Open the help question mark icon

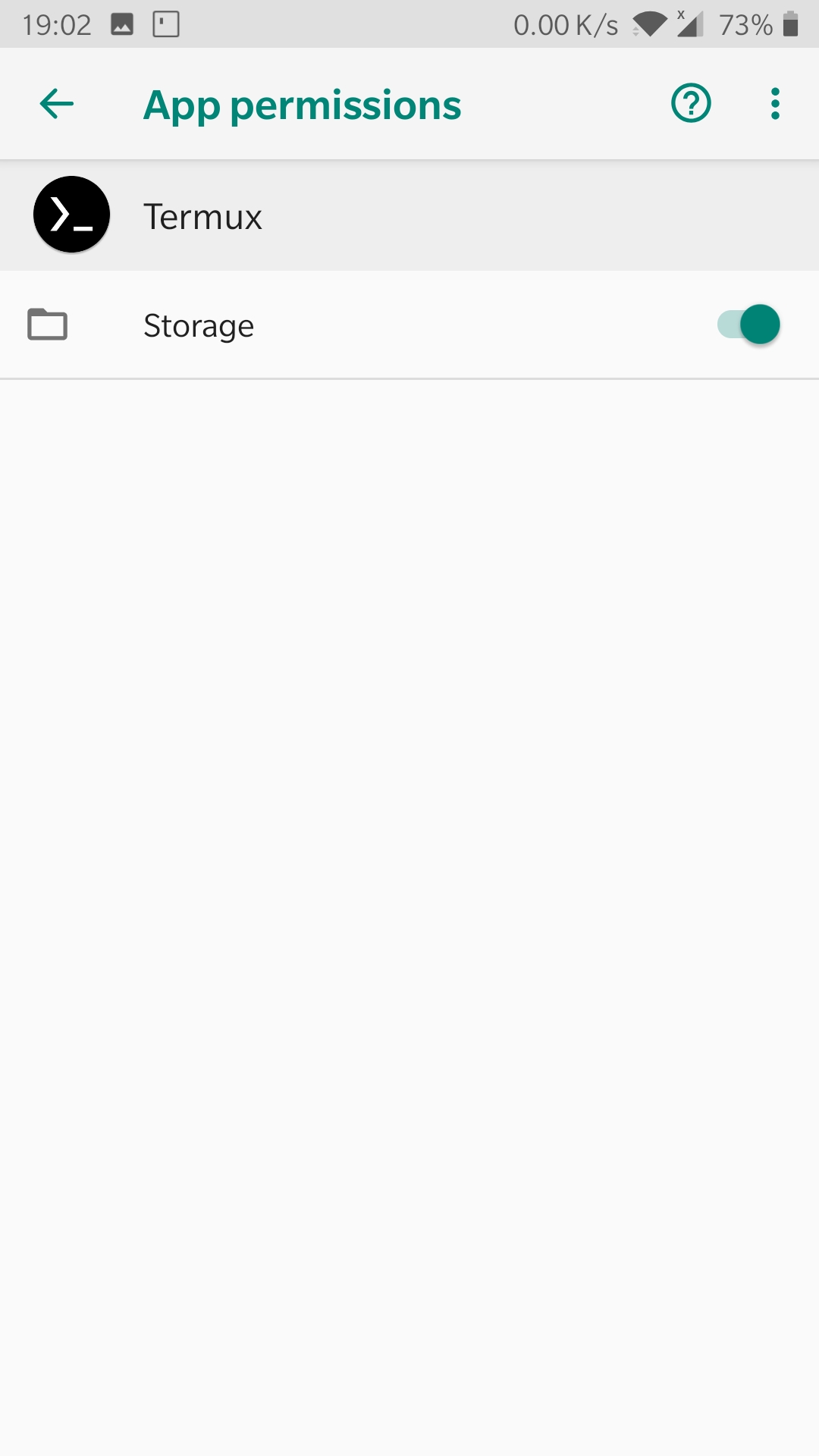(691, 104)
